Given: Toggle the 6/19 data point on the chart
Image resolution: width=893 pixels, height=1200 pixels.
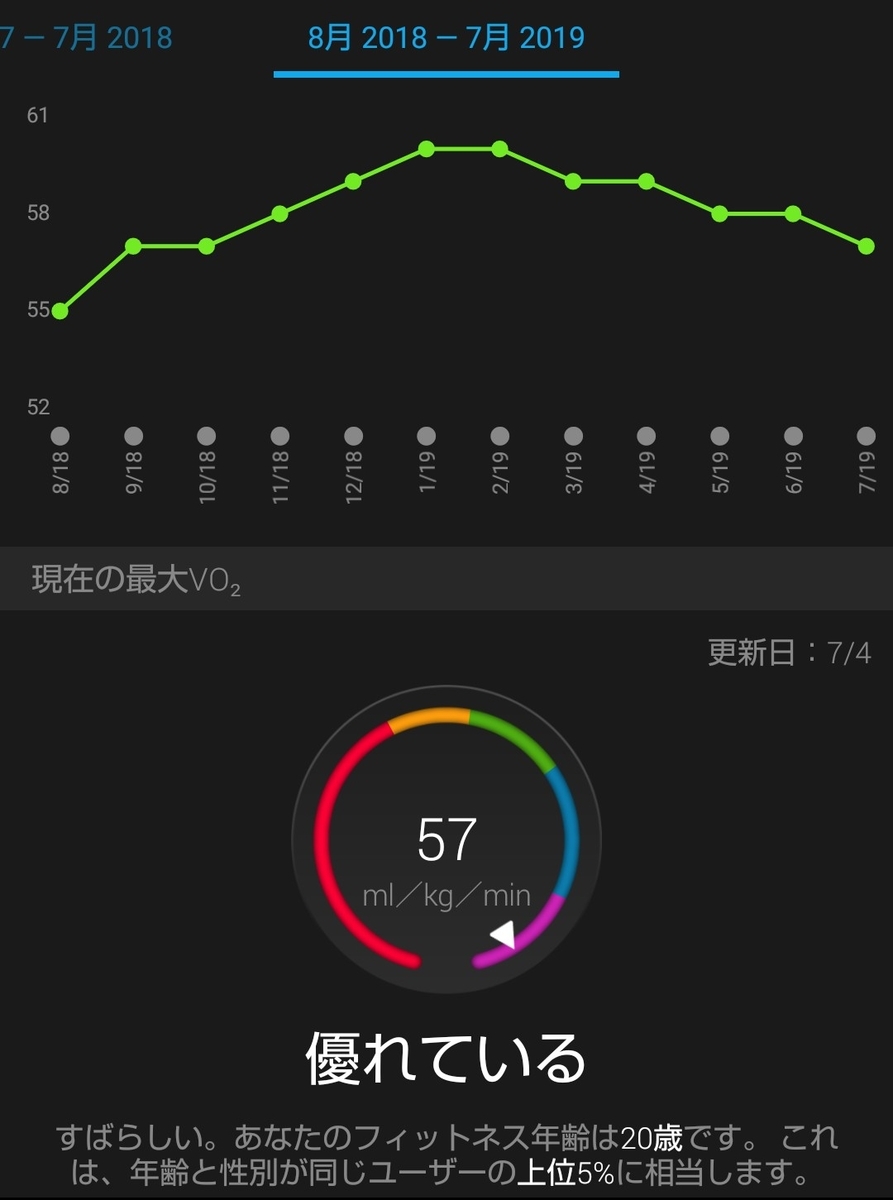Looking at the screenshot, I should 792,212.
